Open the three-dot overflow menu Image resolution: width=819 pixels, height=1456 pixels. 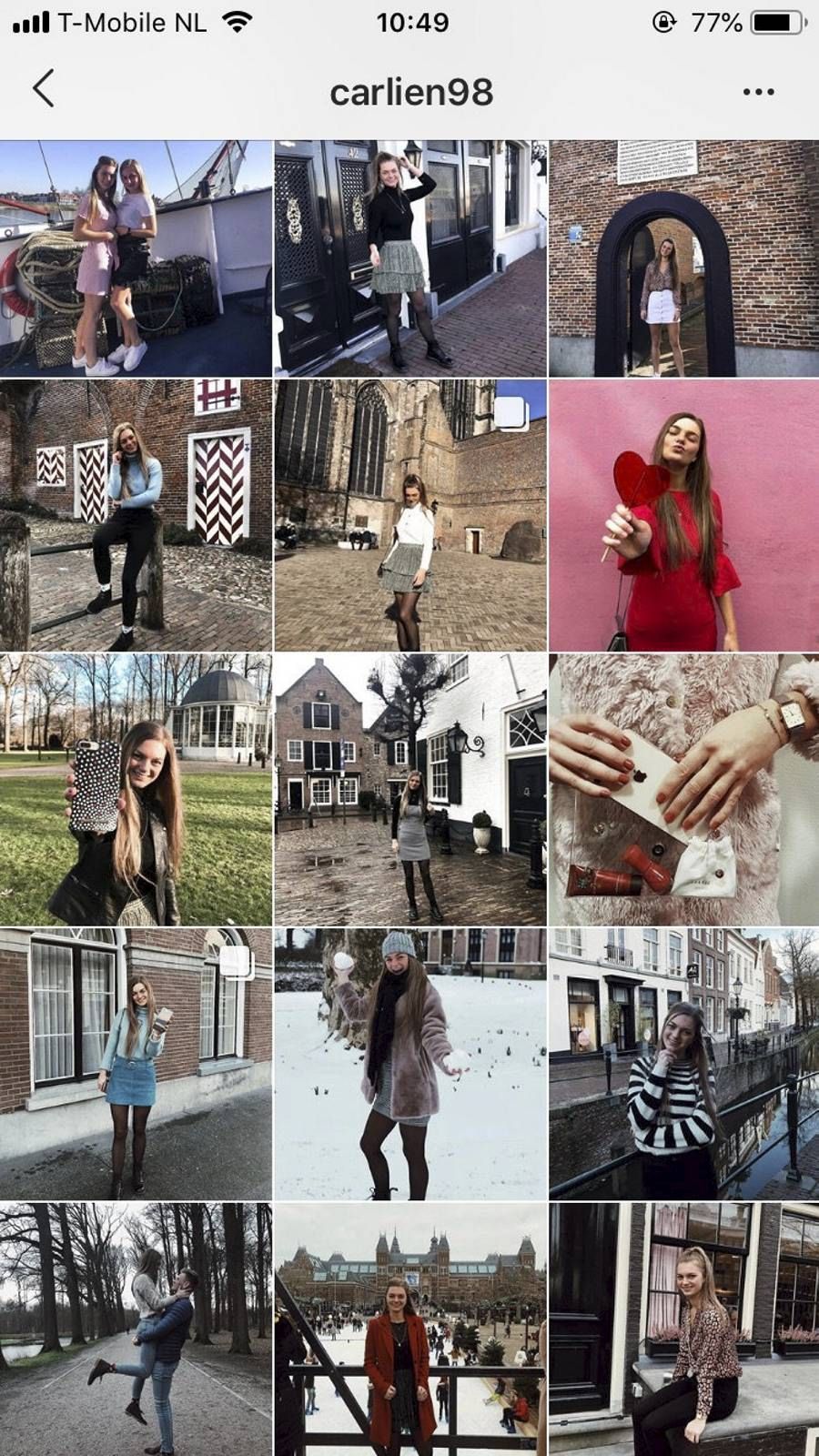click(x=758, y=92)
